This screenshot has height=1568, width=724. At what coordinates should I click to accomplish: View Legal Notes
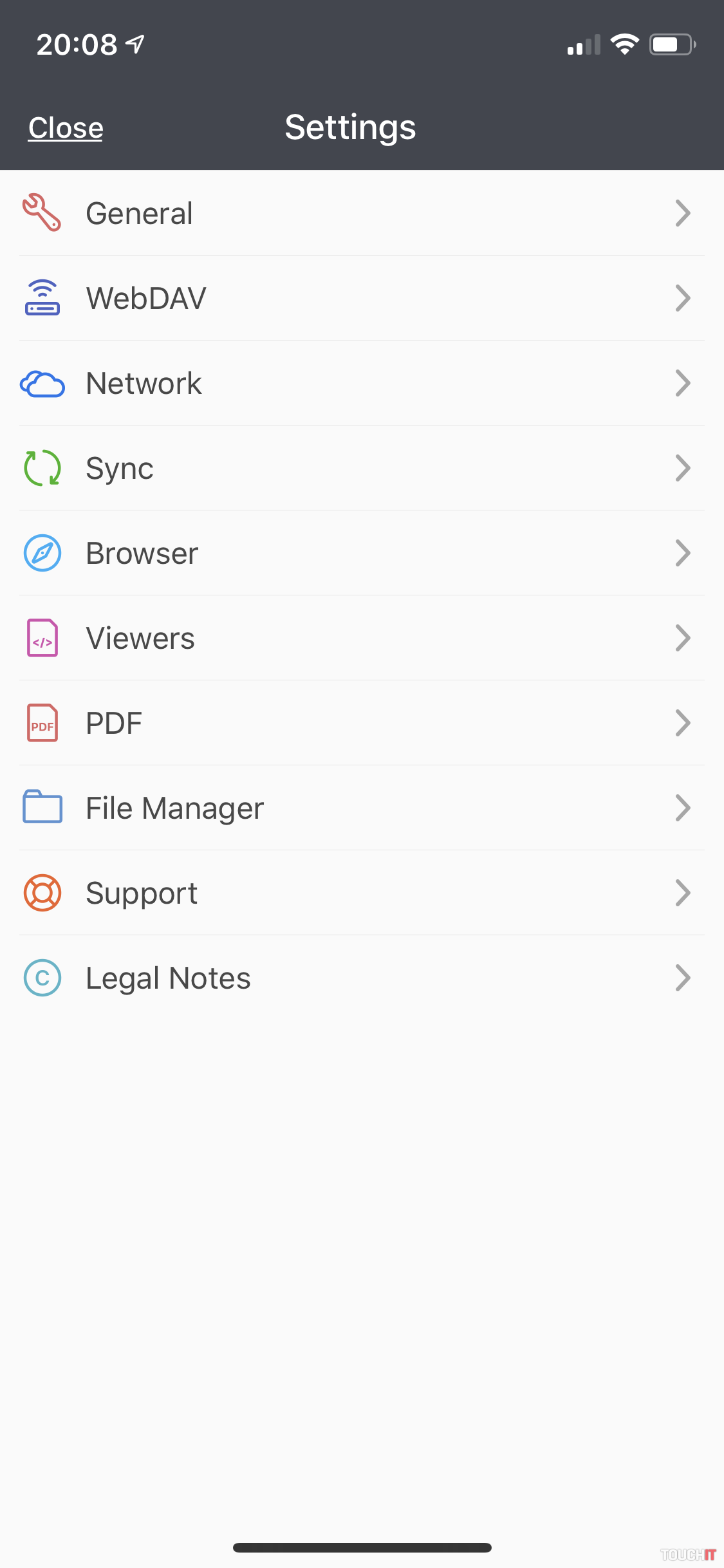click(x=360, y=978)
